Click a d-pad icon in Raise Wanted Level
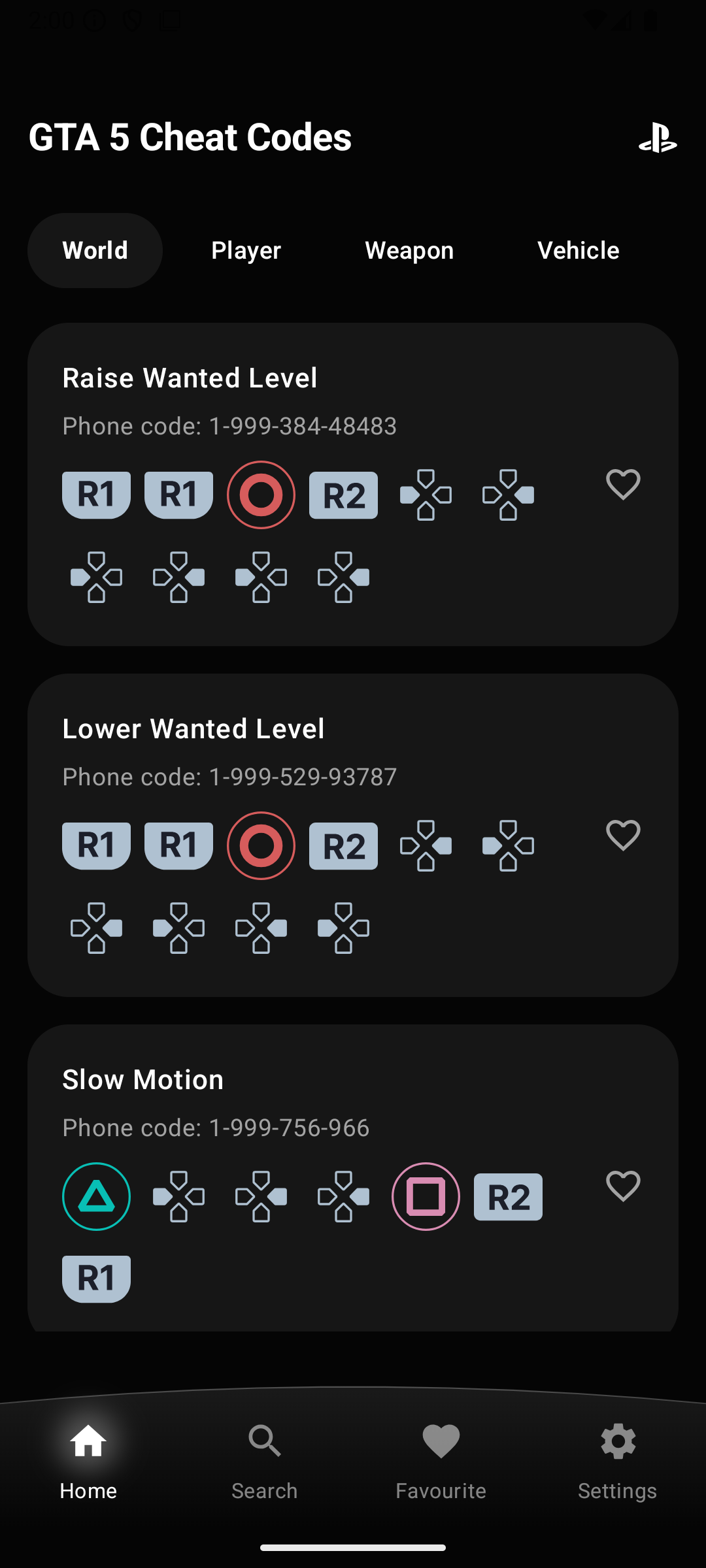Image resolution: width=706 pixels, height=1568 pixels. tap(426, 495)
